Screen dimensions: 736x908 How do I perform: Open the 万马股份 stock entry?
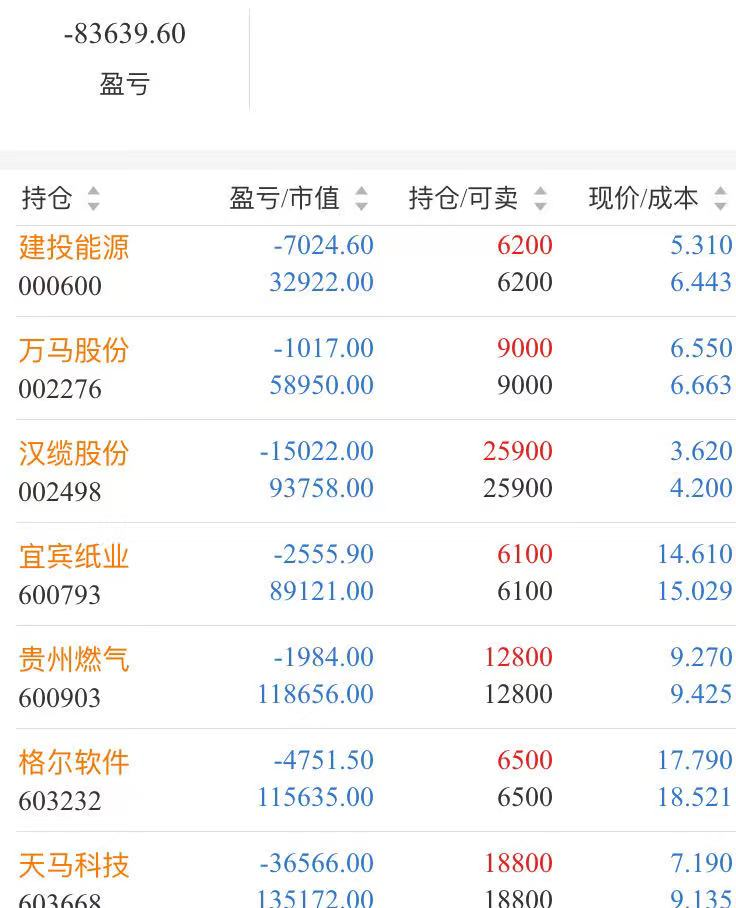point(73,351)
